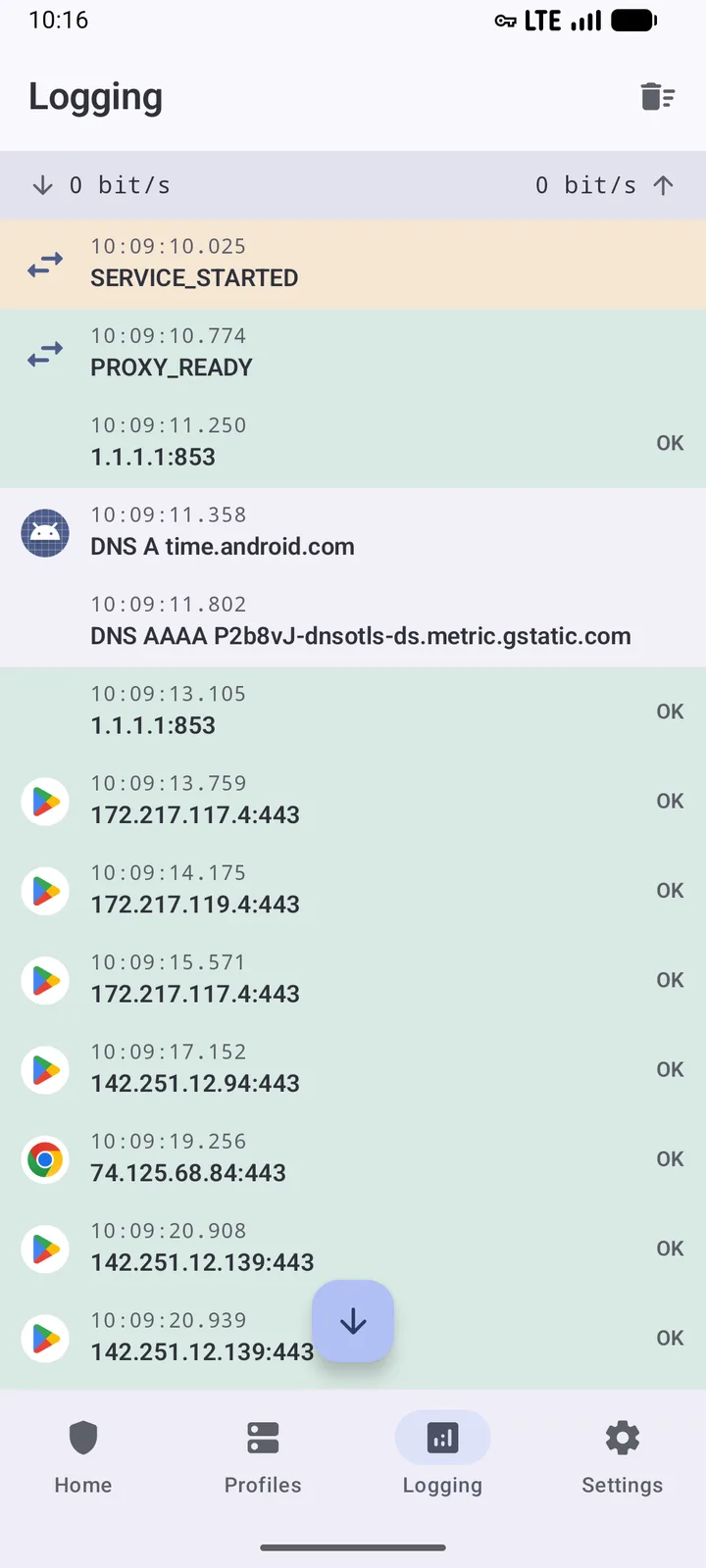This screenshot has width=706, height=1568.
Task: Open the Profiles tab
Action: coord(263,1457)
